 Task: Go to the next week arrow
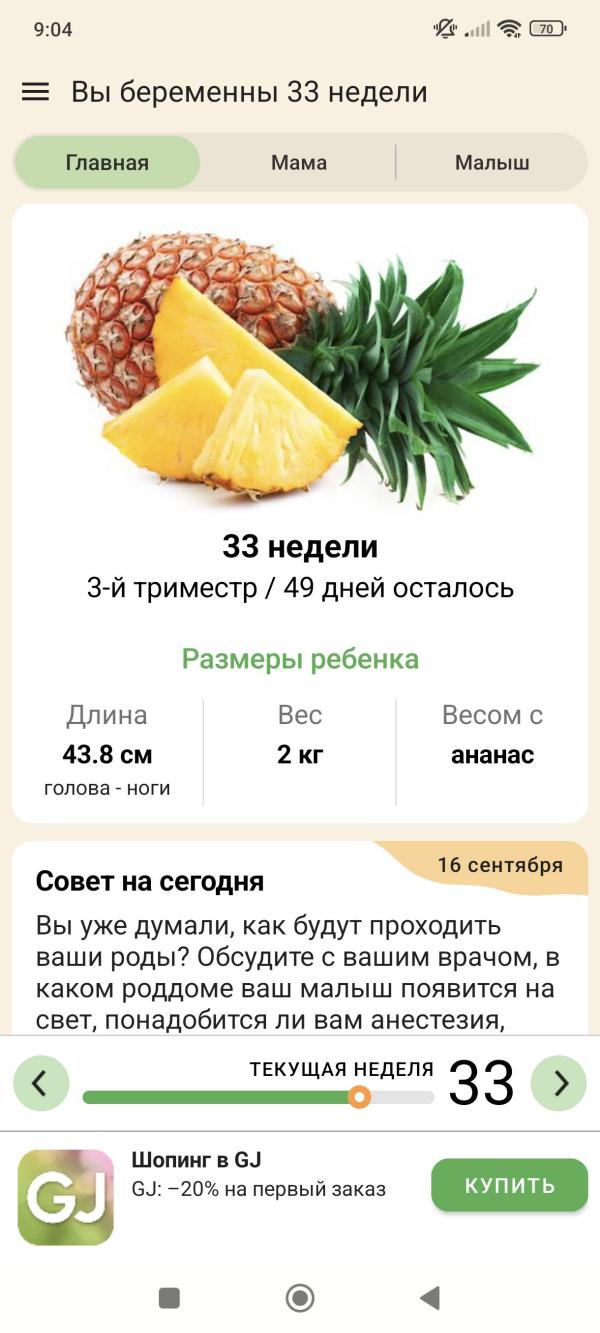coord(558,1083)
